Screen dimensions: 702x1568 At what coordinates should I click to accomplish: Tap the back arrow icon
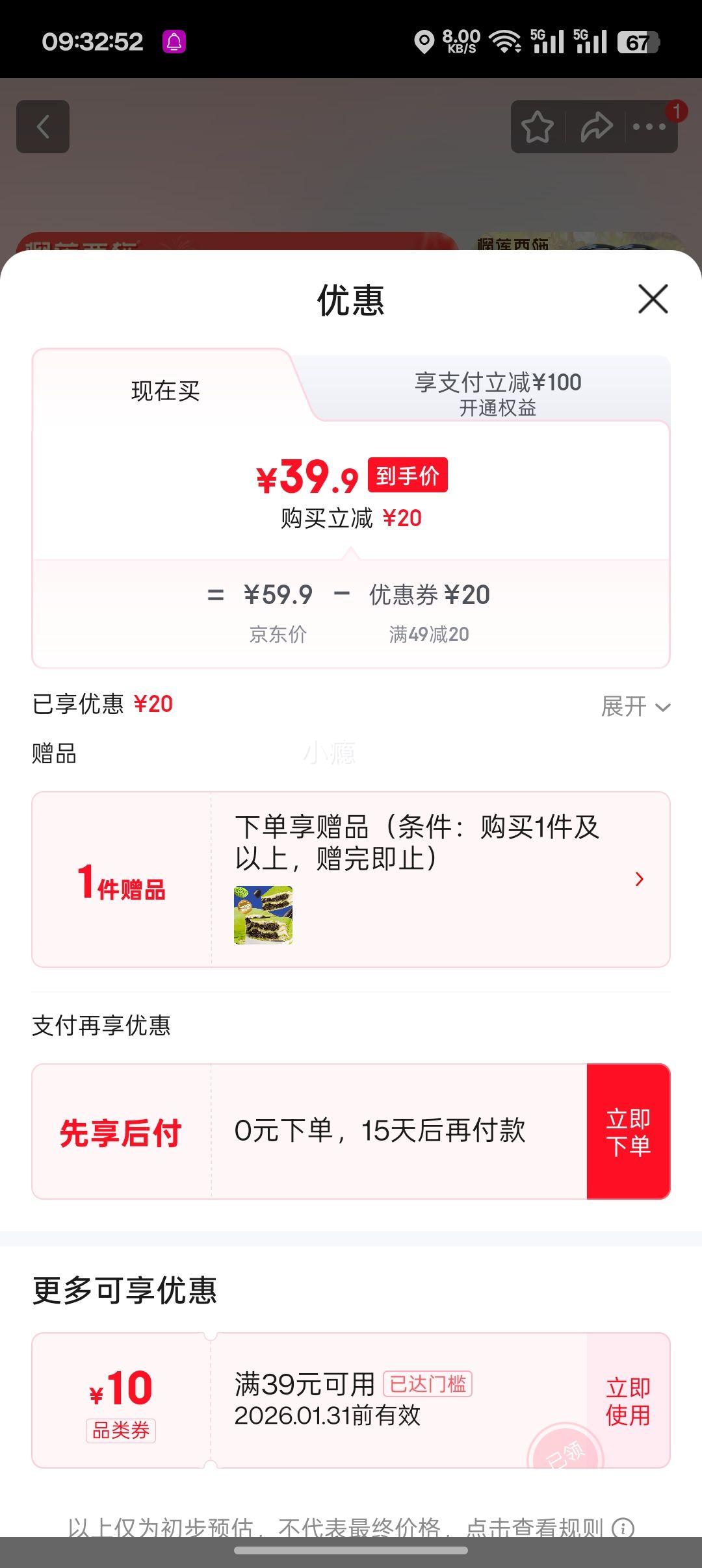pos(43,127)
